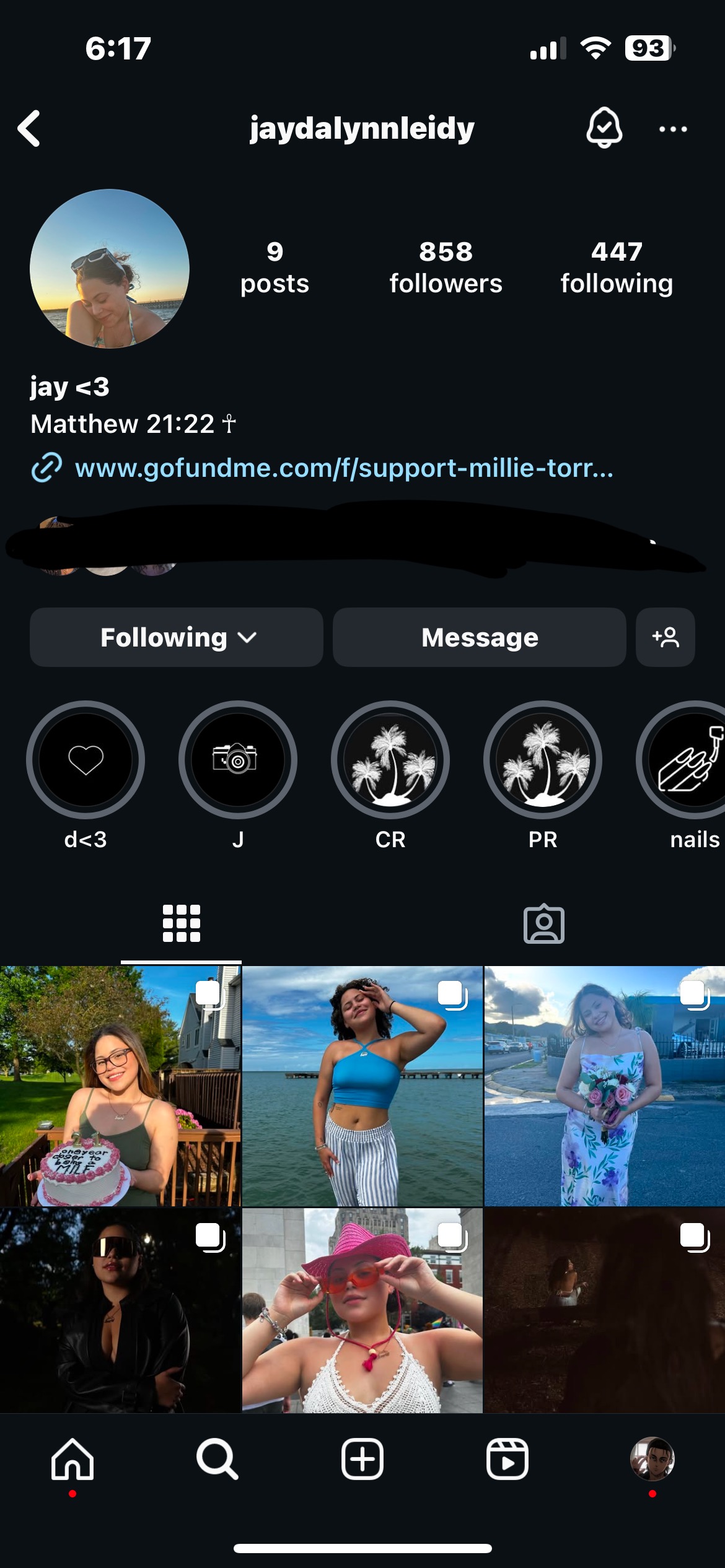725x1568 pixels.
Task: Open the three-dot overflow menu
Action: (x=673, y=129)
